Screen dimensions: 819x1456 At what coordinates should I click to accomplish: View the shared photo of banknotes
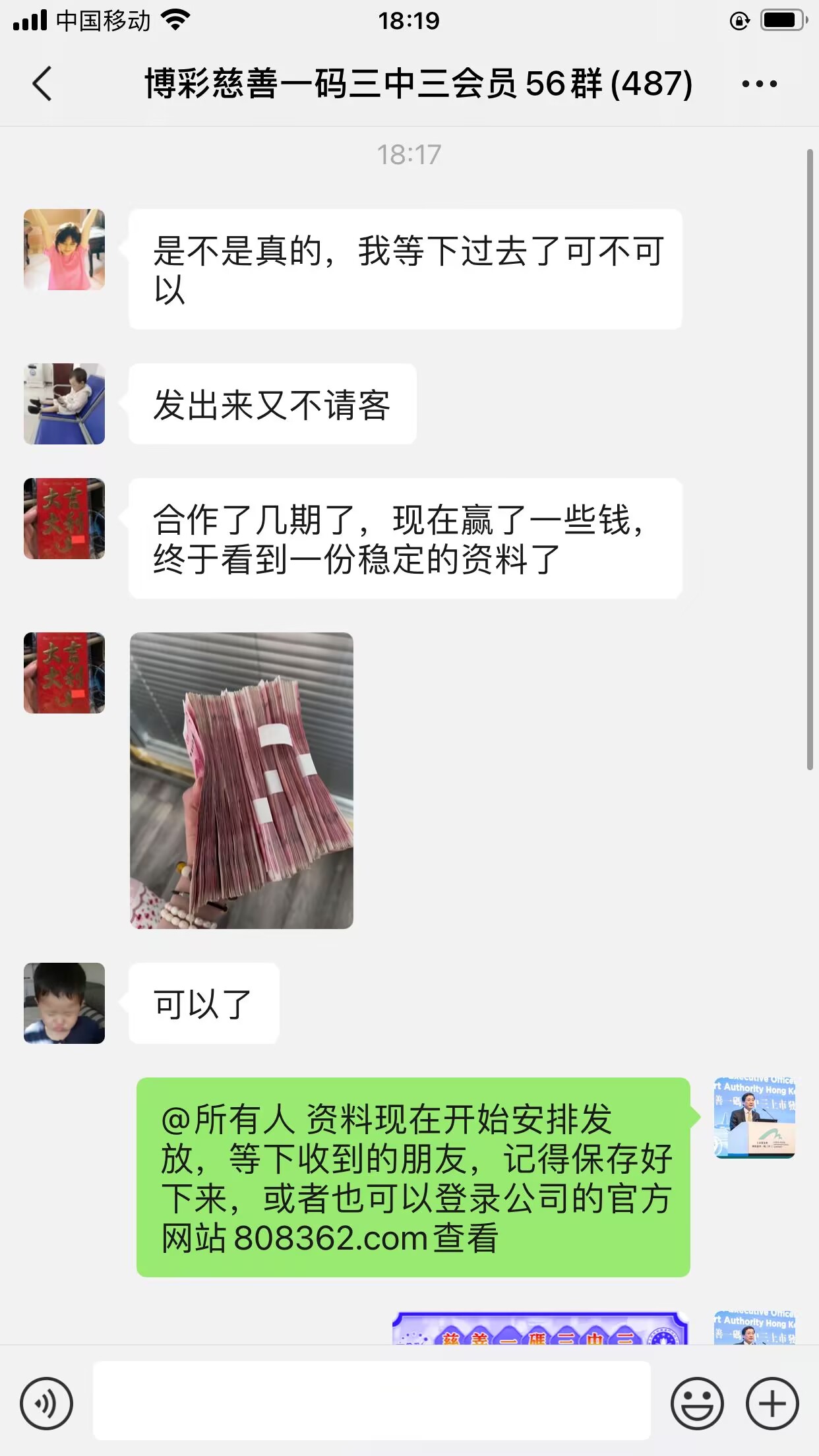point(241,780)
